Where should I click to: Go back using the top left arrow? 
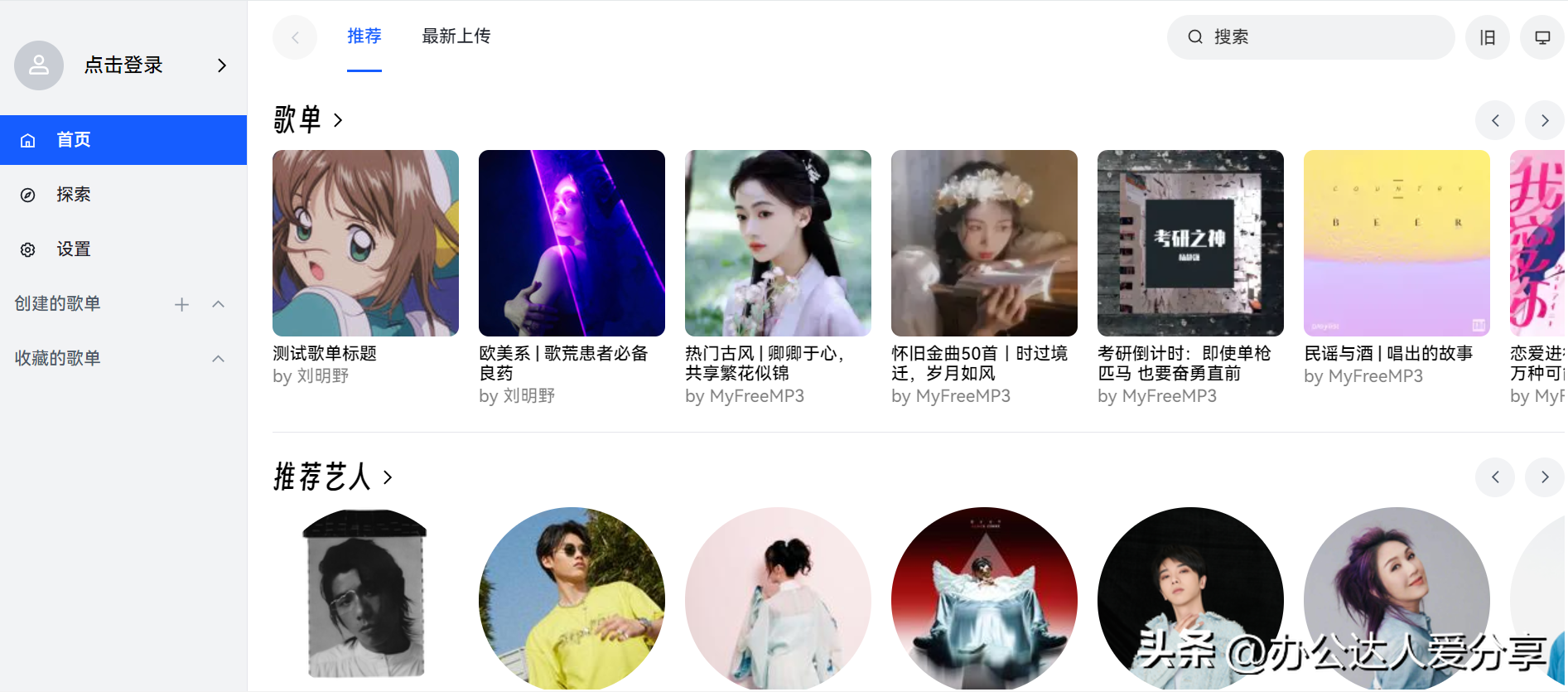pos(295,37)
